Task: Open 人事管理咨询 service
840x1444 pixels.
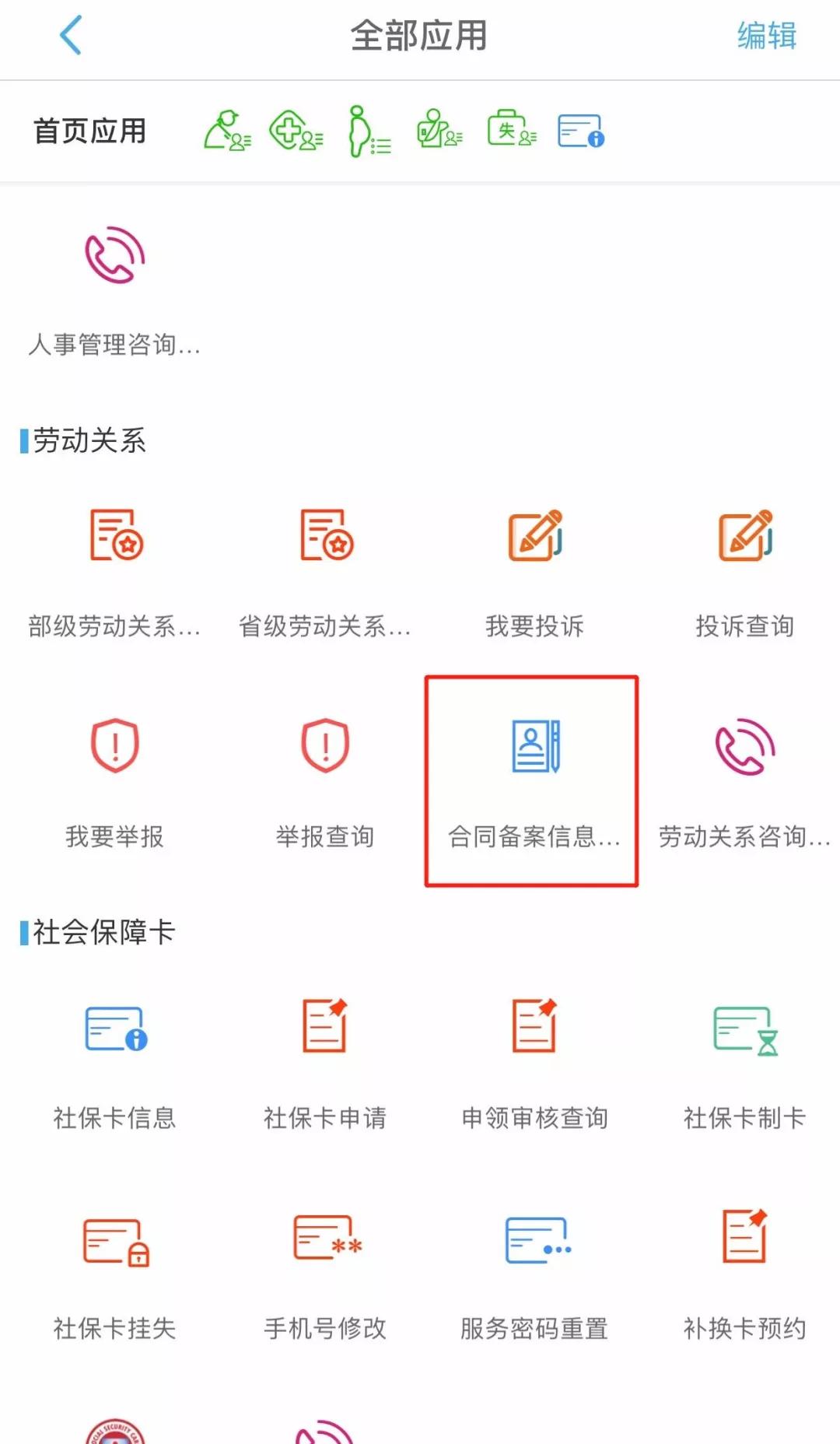Action: click(x=115, y=292)
